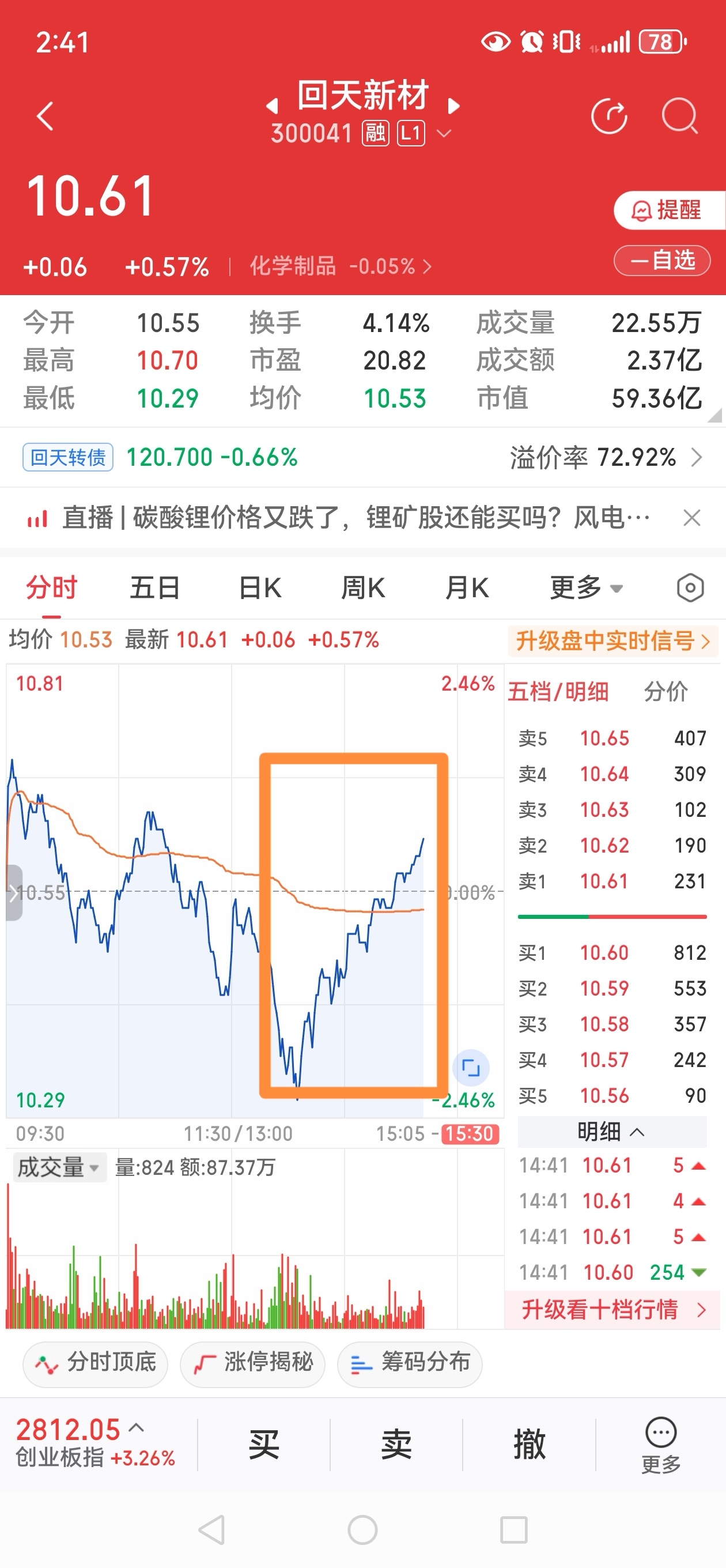
Task: Open the 化学制品 sector link
Action: pos(340,266)
